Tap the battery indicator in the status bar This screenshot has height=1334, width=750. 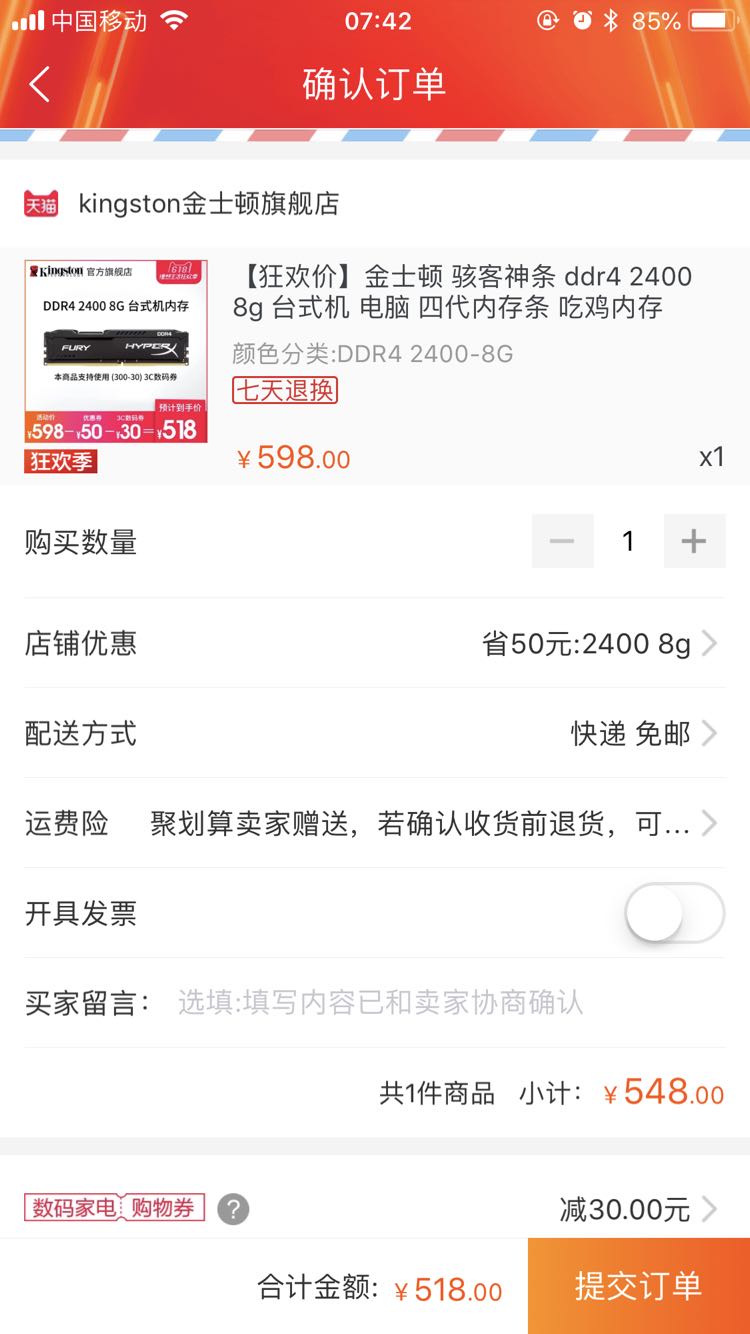(x=711, y=20)
